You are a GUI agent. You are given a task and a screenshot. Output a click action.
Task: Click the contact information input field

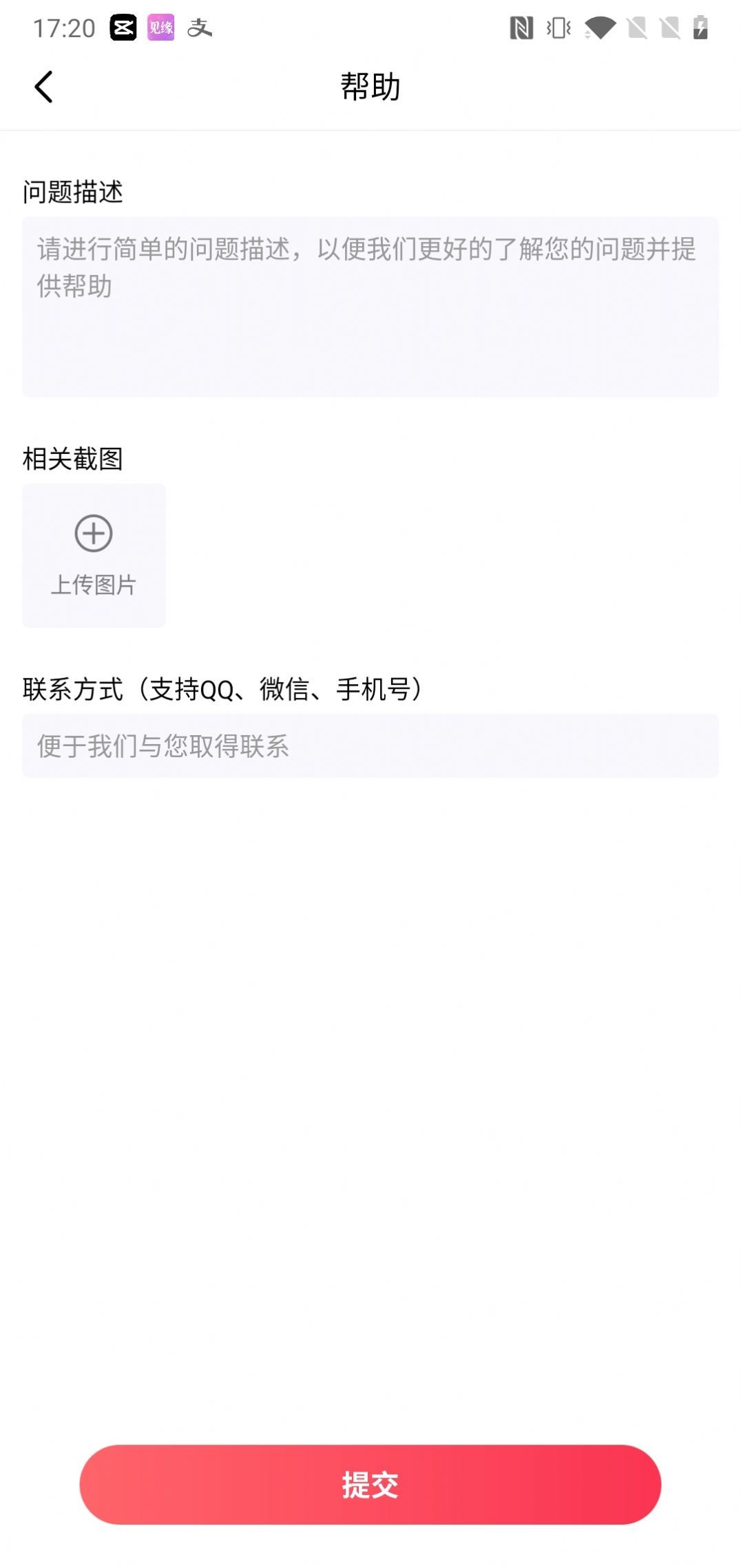[x=369, y=746]
